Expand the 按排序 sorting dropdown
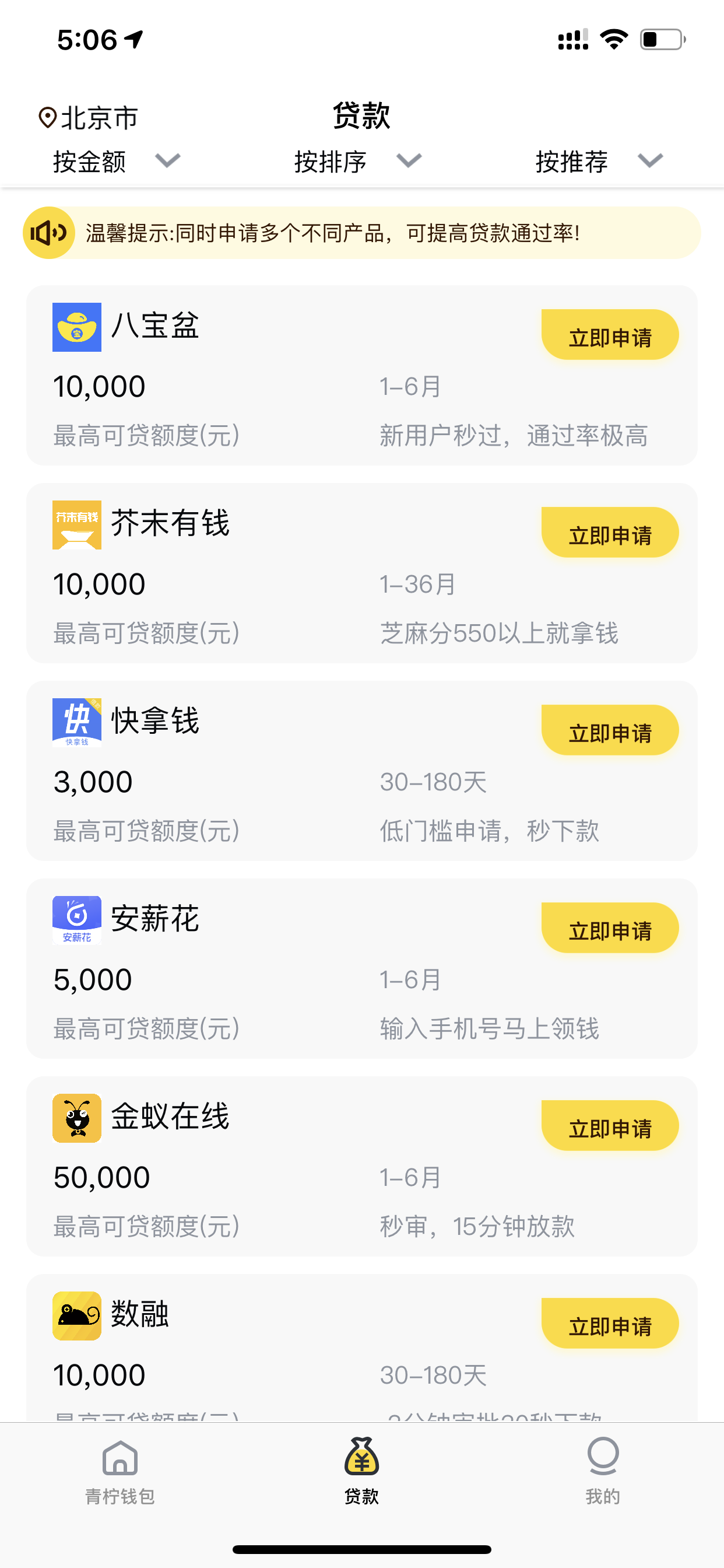The image size is (724, 1568). pos(359,162)
